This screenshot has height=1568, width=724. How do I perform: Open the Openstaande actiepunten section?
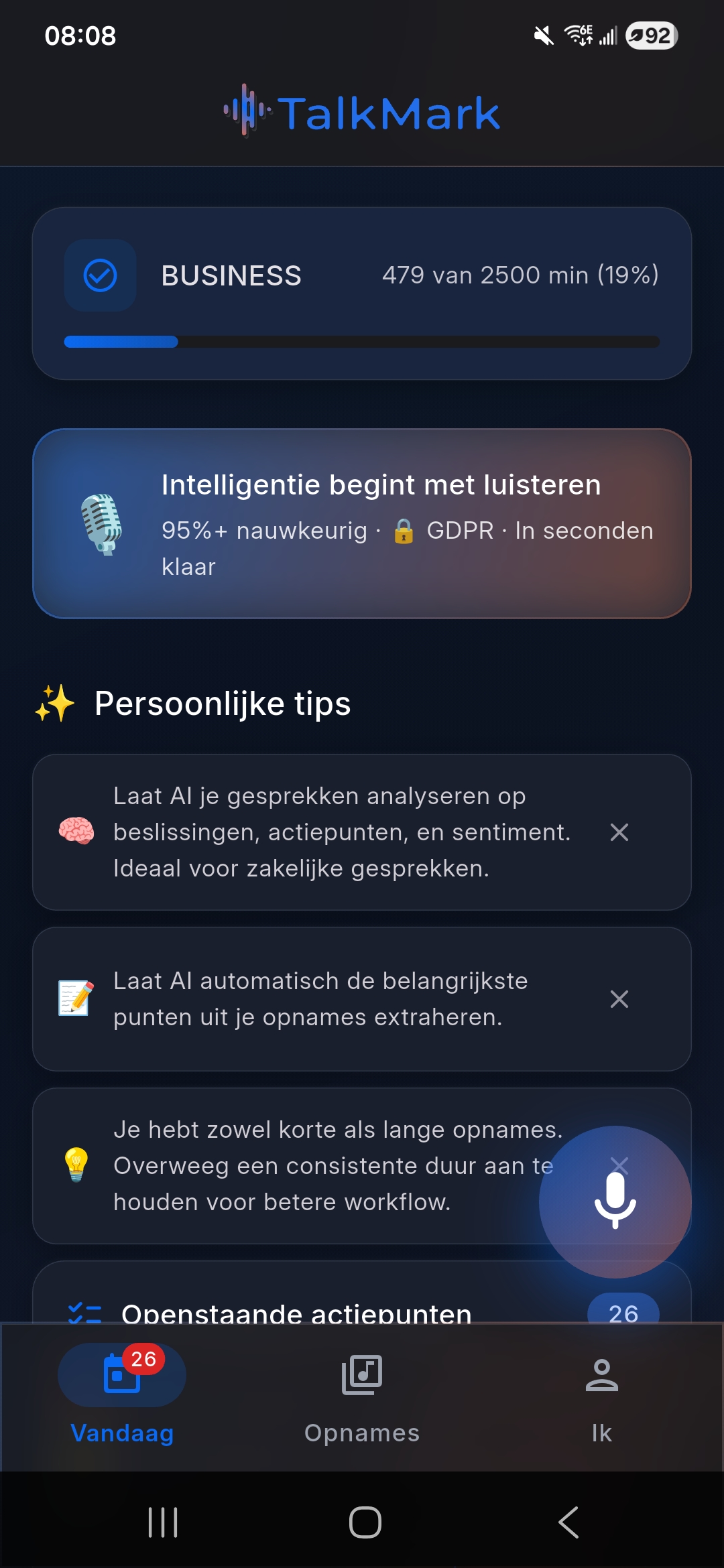pos(296,1311)
